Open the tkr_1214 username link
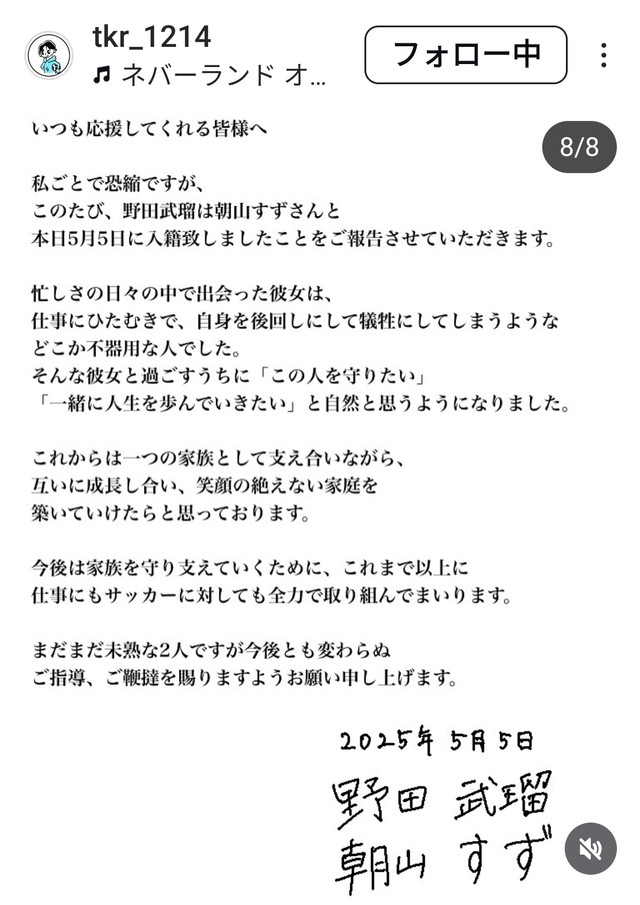Image resolution: width=640 pixels, height=905 pixels. [150, 38]
